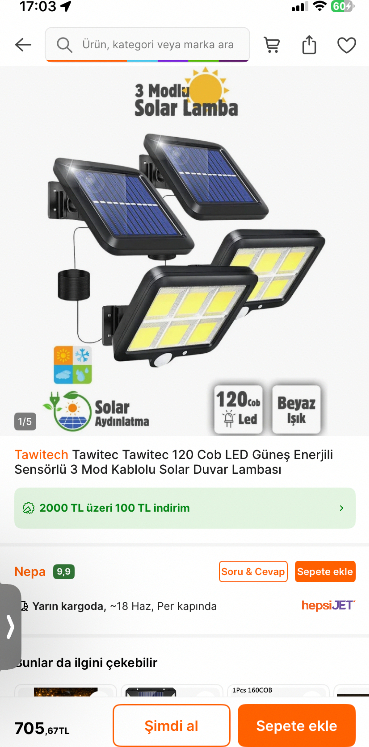Open the Nepa seller page

[30, 571]
